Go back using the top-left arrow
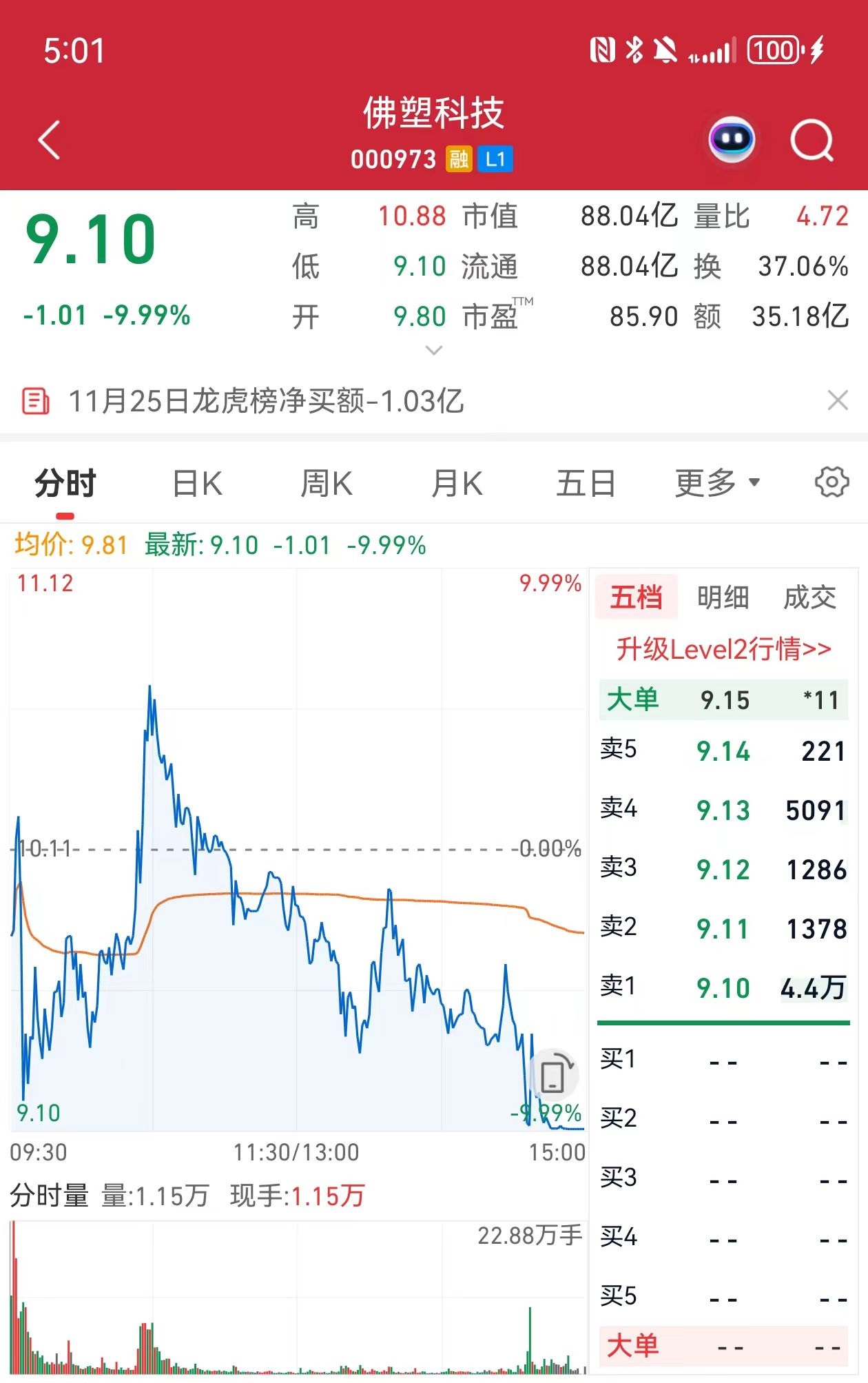 [x=50, y=140]
